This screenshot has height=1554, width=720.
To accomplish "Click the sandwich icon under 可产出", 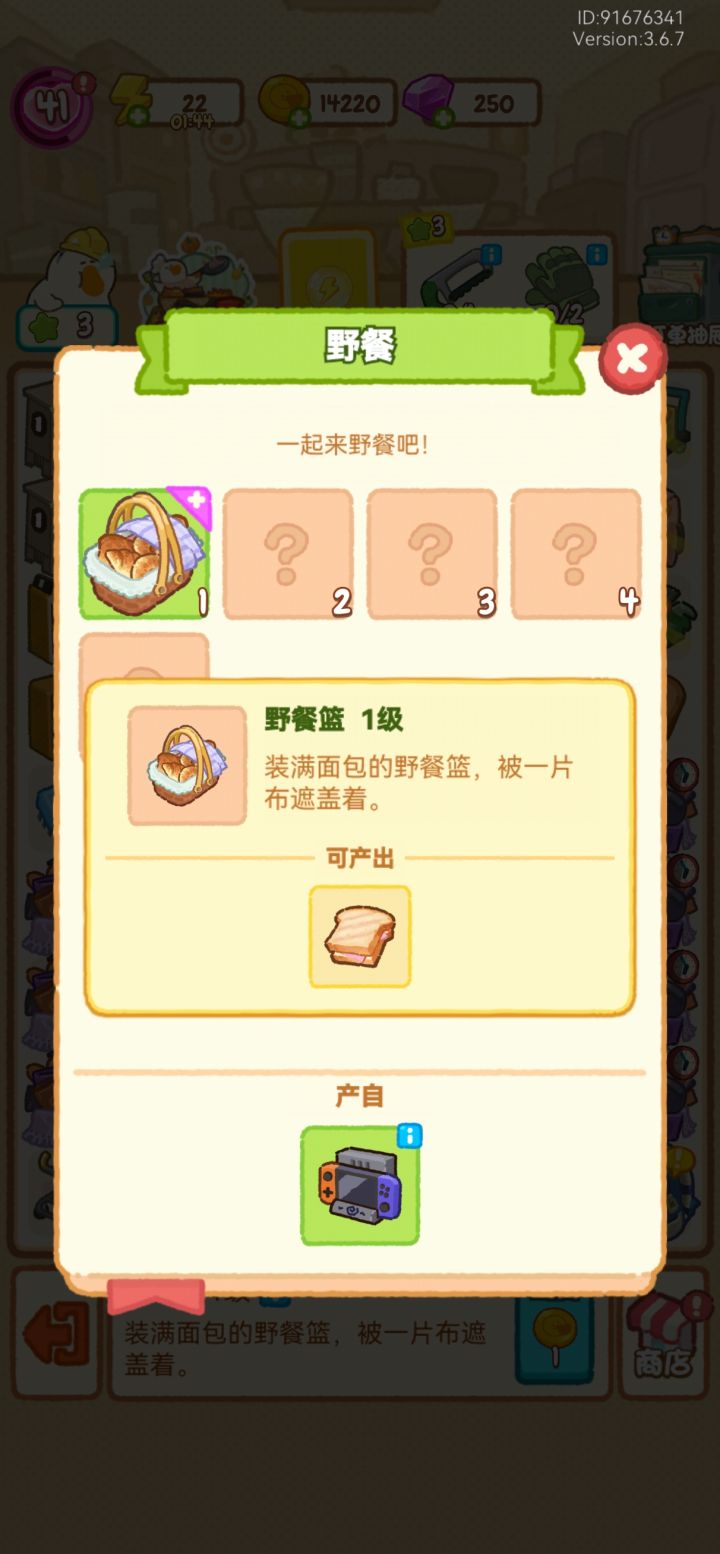I will (359, 937).
